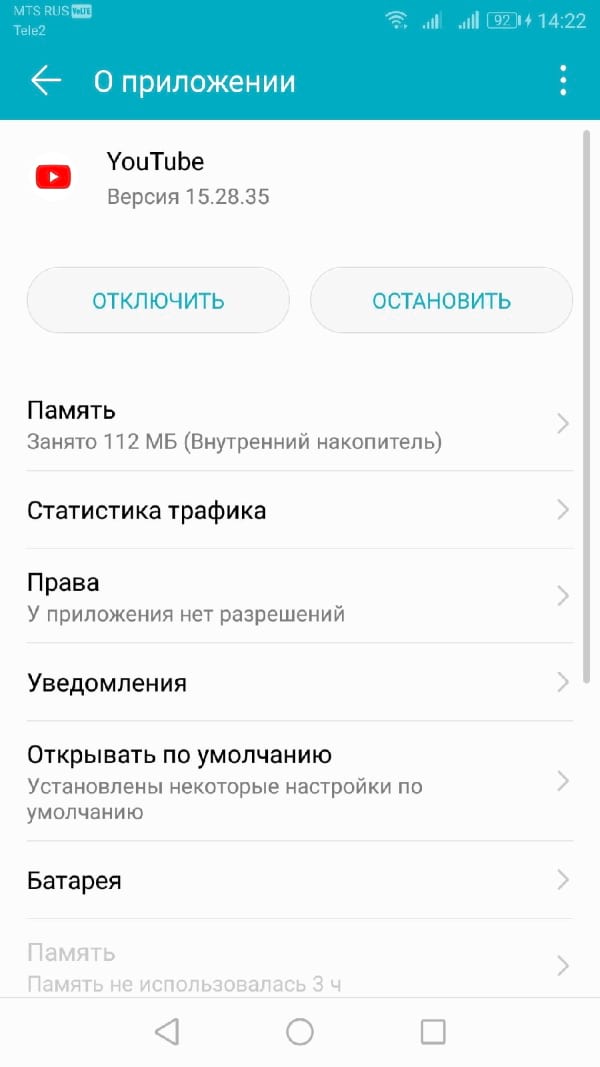Open Батарея row

(298, 881)
